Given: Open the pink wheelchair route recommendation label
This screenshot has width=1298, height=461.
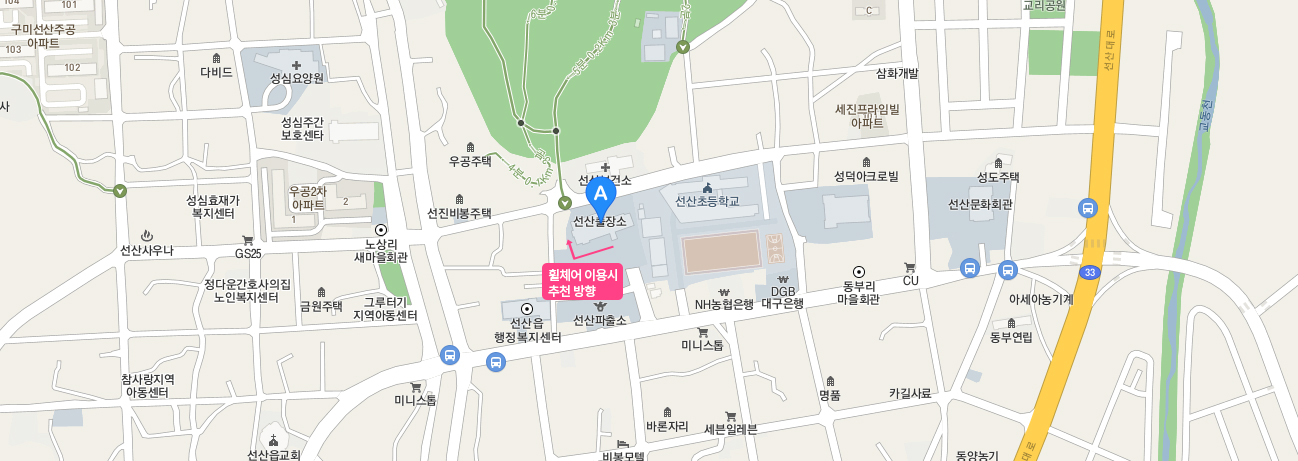Looking at the screenshot, I should click(582, 281).
